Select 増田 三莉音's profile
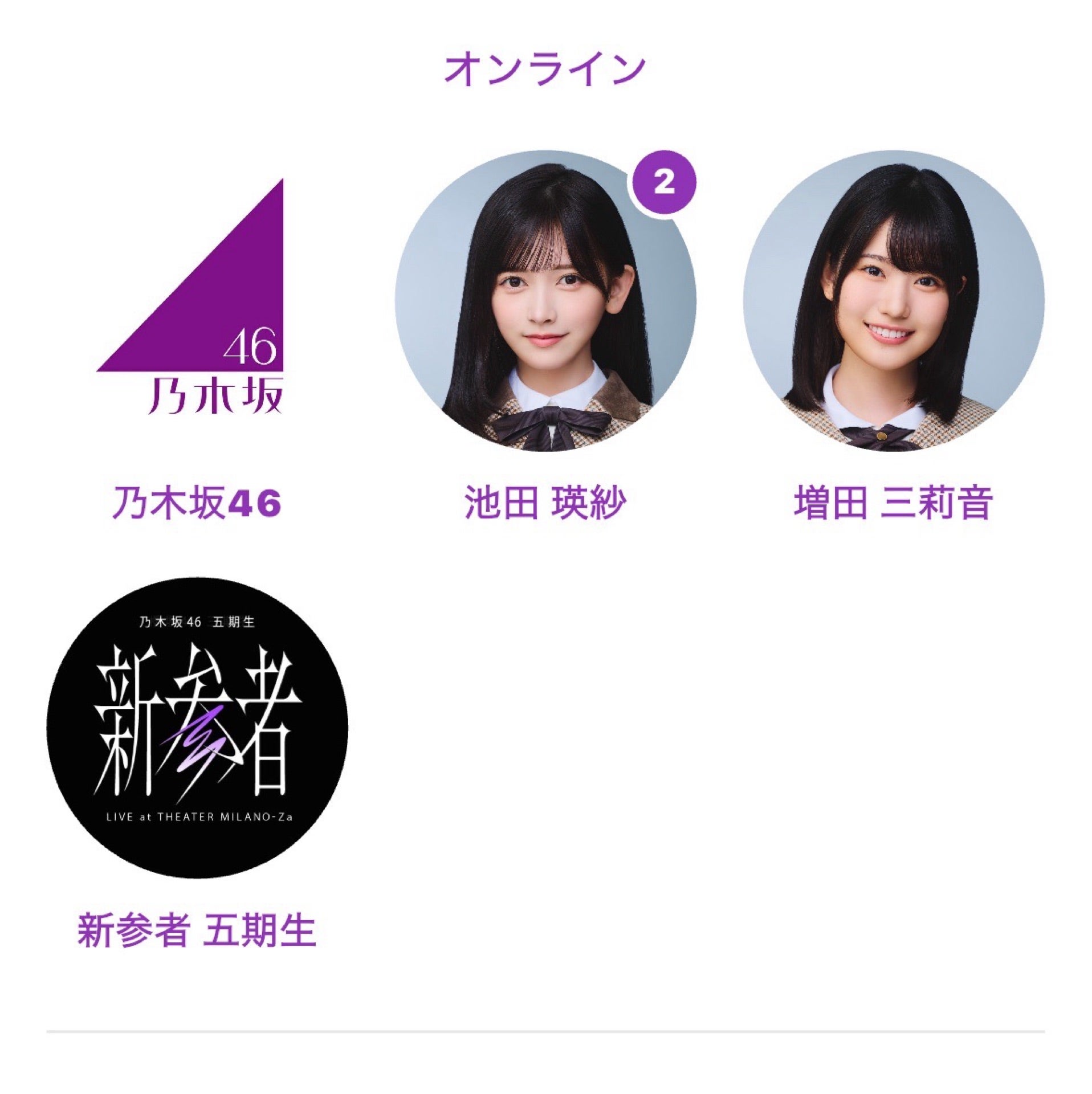 click(x=893, y=302)
